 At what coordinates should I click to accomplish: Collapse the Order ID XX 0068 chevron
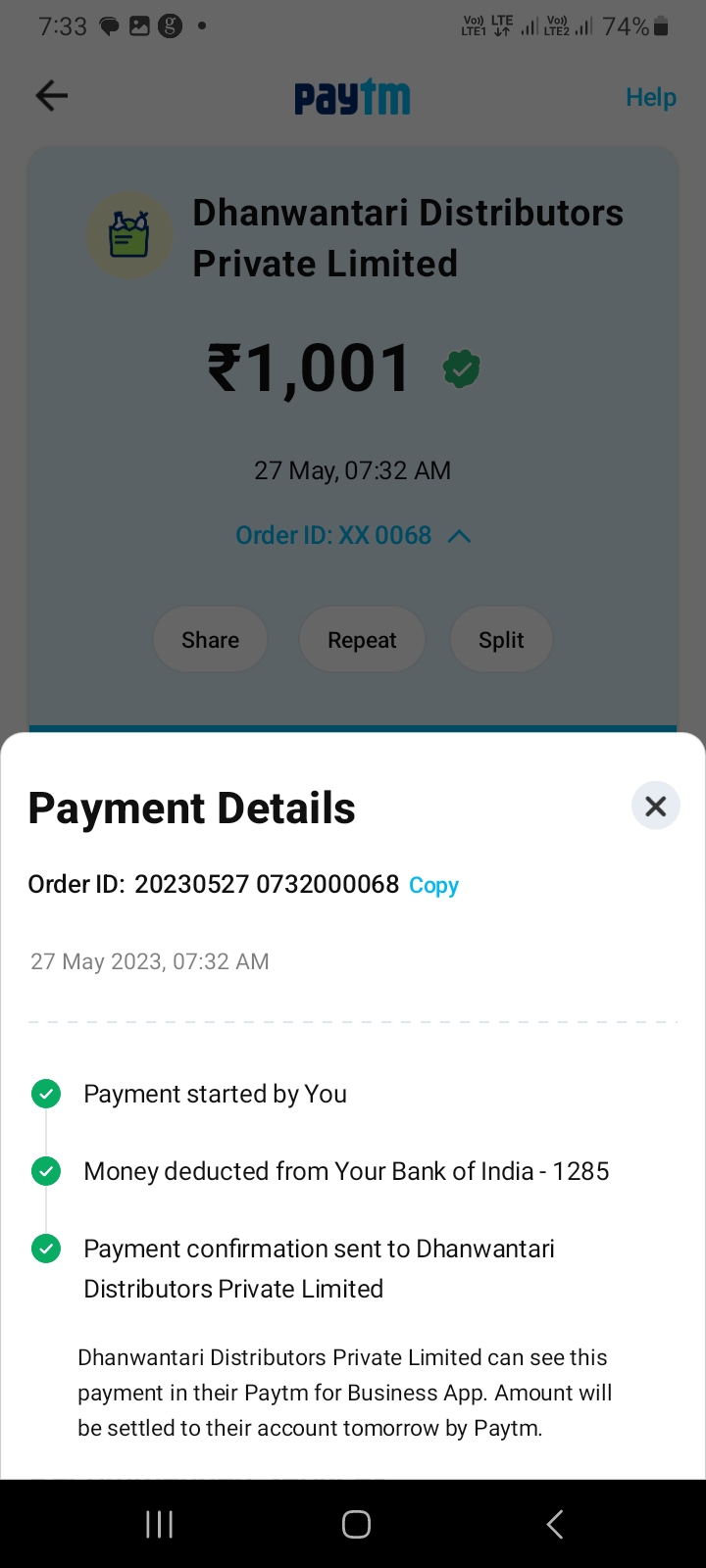pos(459,536)
